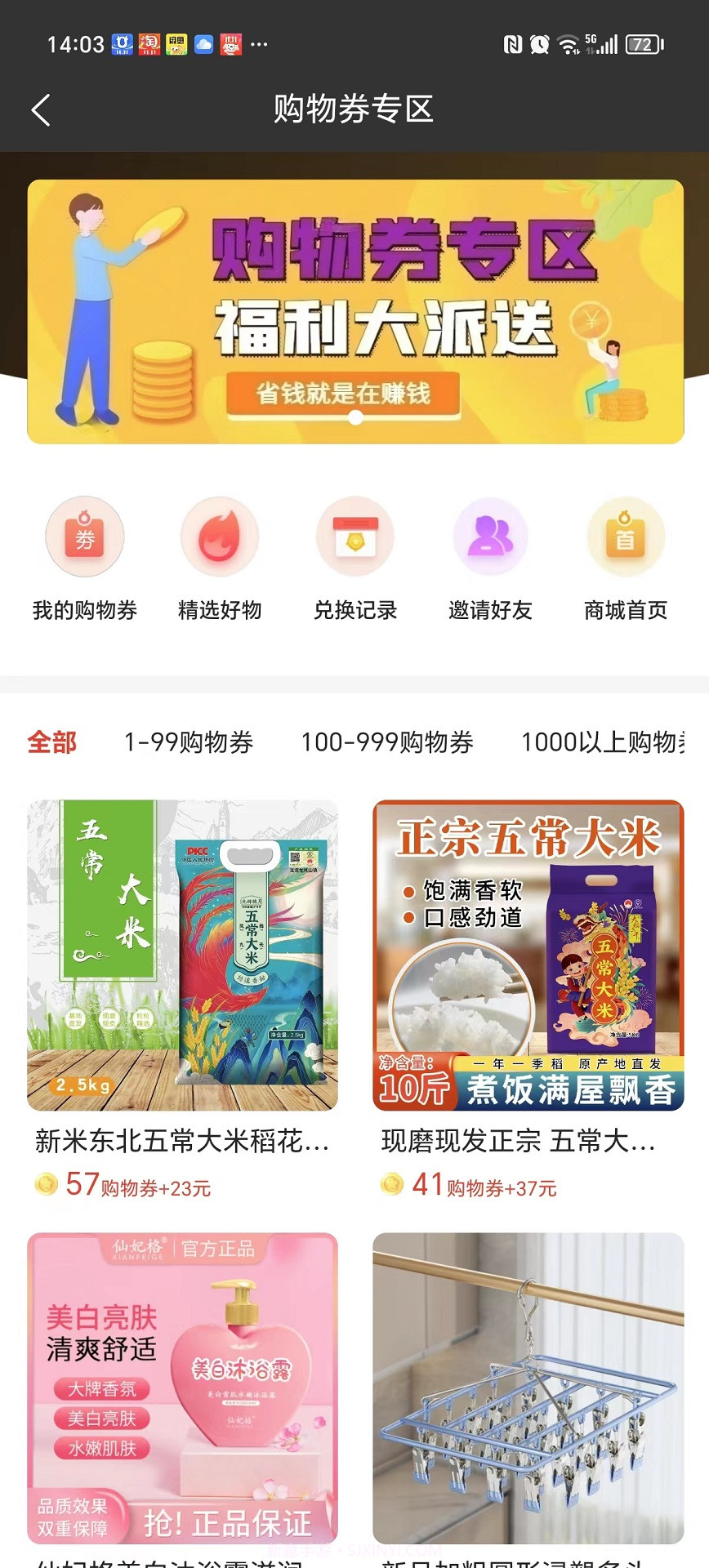Select the 精选好物 flame icon
Image resolution: width=709 pixels, height=1568 pixels.
click(219, 537)
